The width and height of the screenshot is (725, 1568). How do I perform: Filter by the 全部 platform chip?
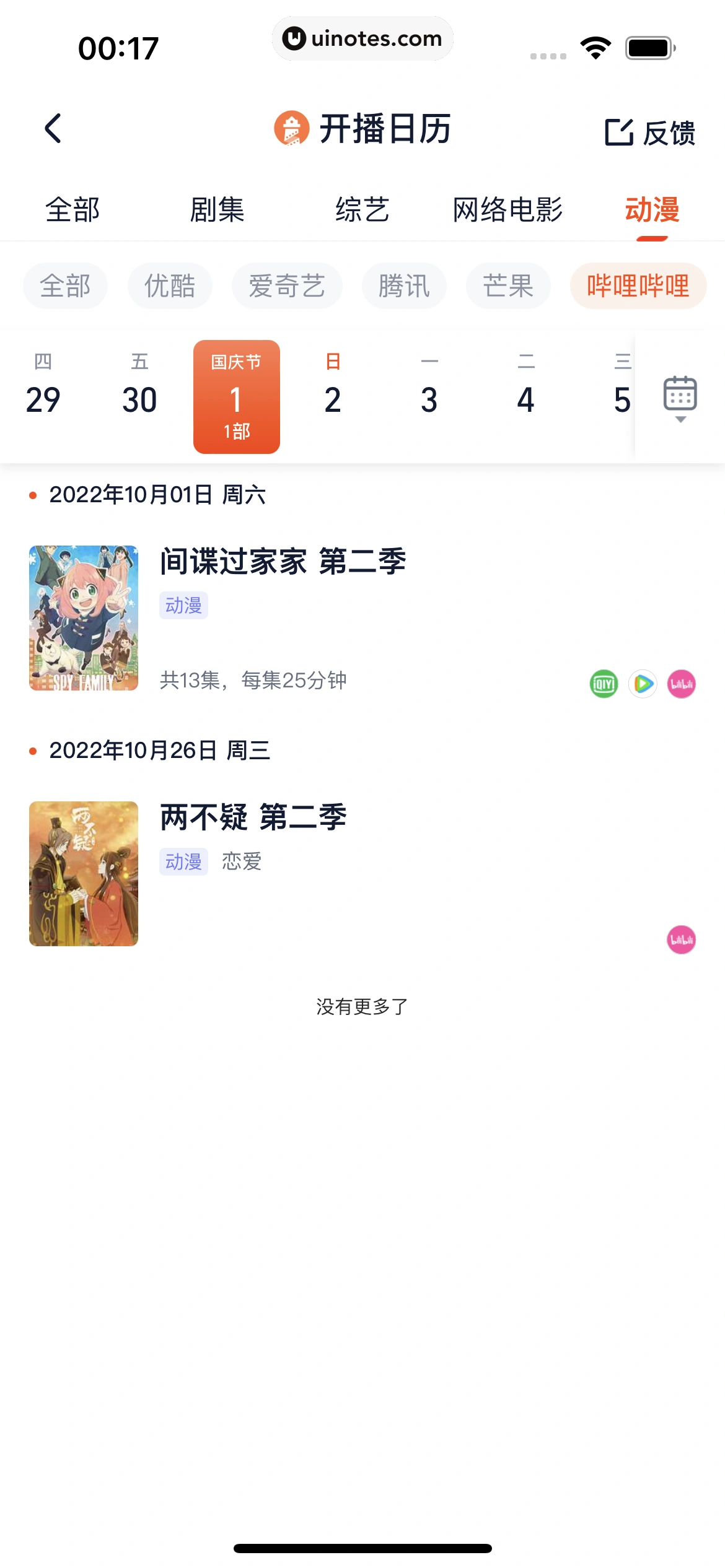[x=65, y=286]
